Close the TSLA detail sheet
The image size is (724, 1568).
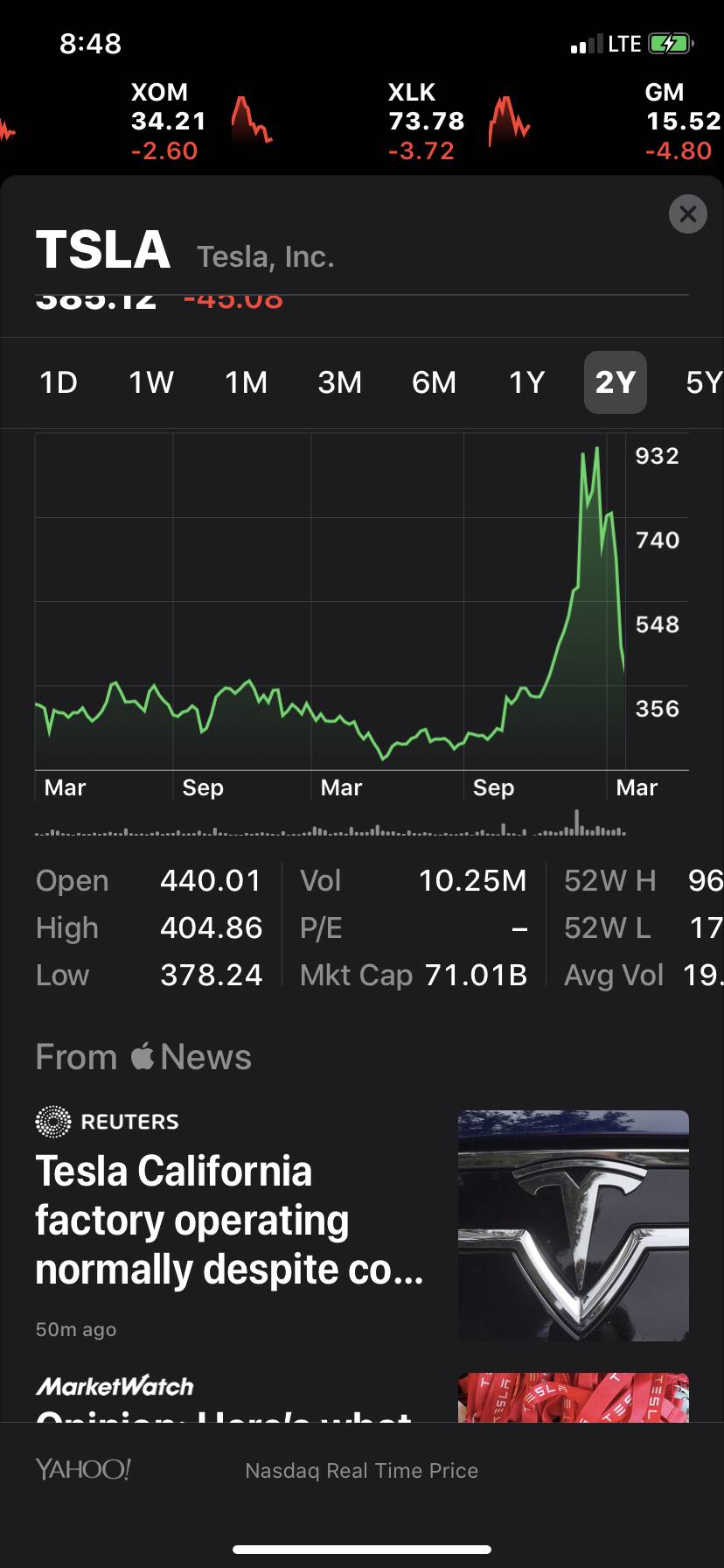pyautogui.click(x=687, y=213)
